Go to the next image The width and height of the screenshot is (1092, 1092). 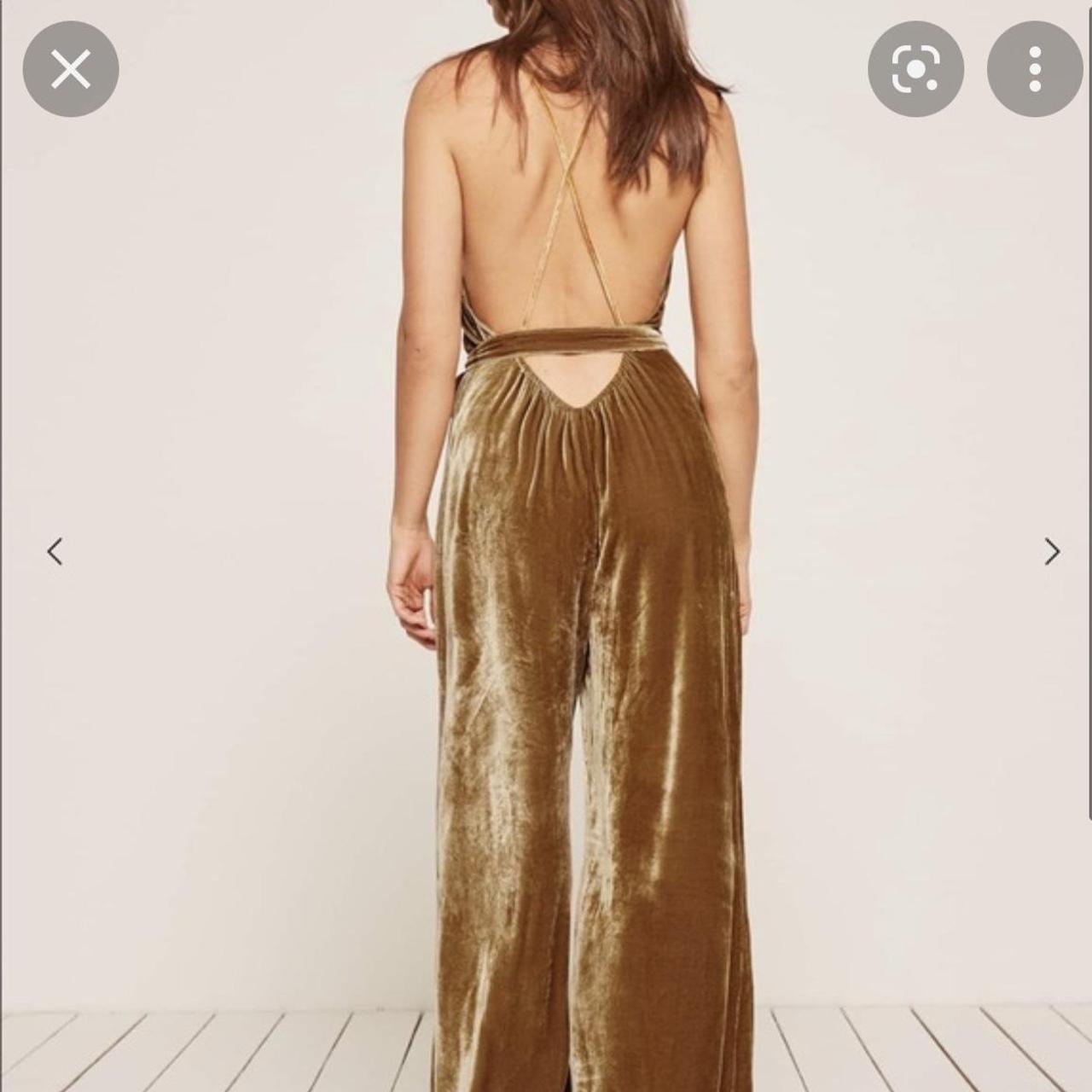[1052, 552]
